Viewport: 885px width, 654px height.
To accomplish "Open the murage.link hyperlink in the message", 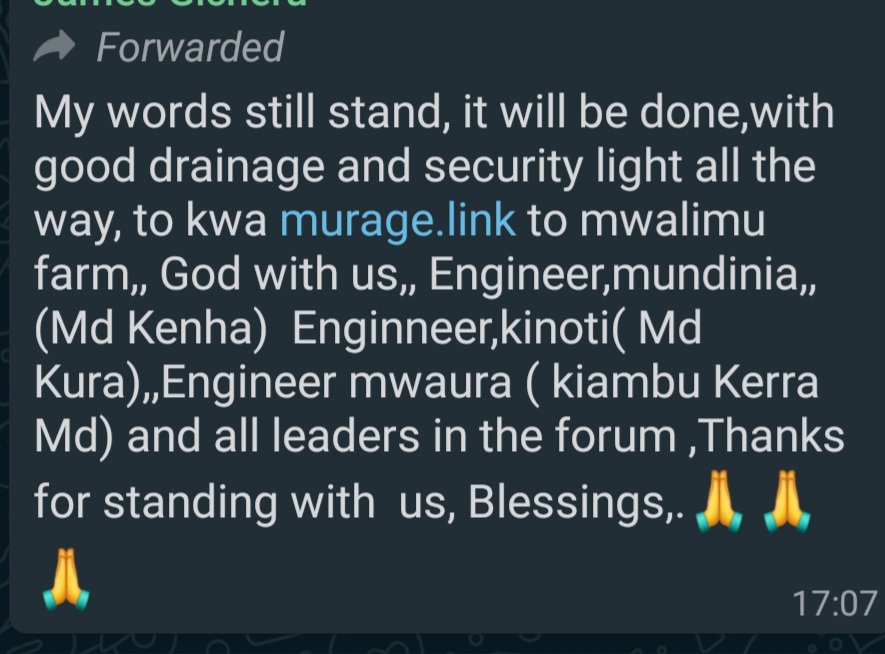I will click(398, 220).
